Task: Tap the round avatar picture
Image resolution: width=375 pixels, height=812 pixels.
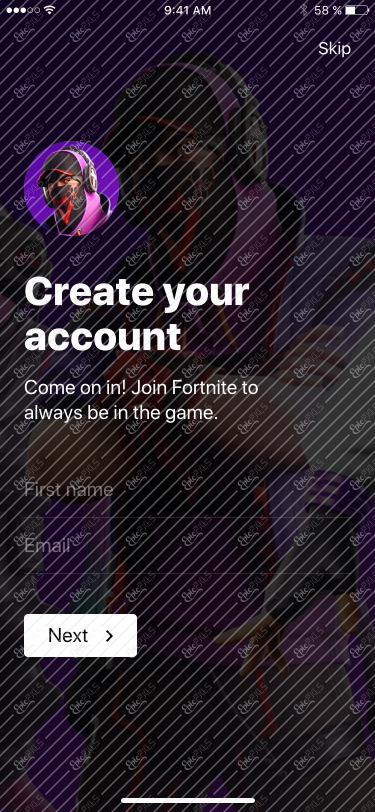Action: (x=71, y=189)
